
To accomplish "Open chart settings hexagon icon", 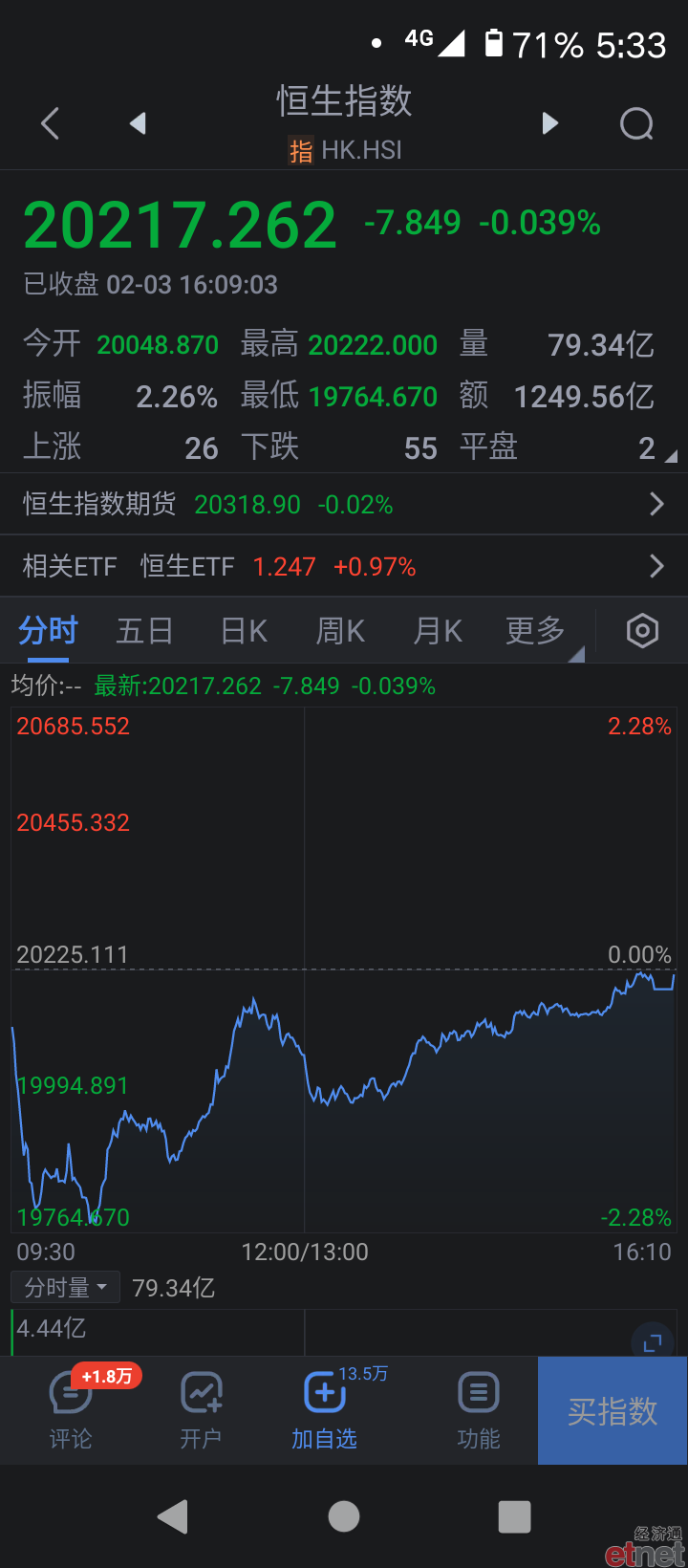I will pos(642,631).
